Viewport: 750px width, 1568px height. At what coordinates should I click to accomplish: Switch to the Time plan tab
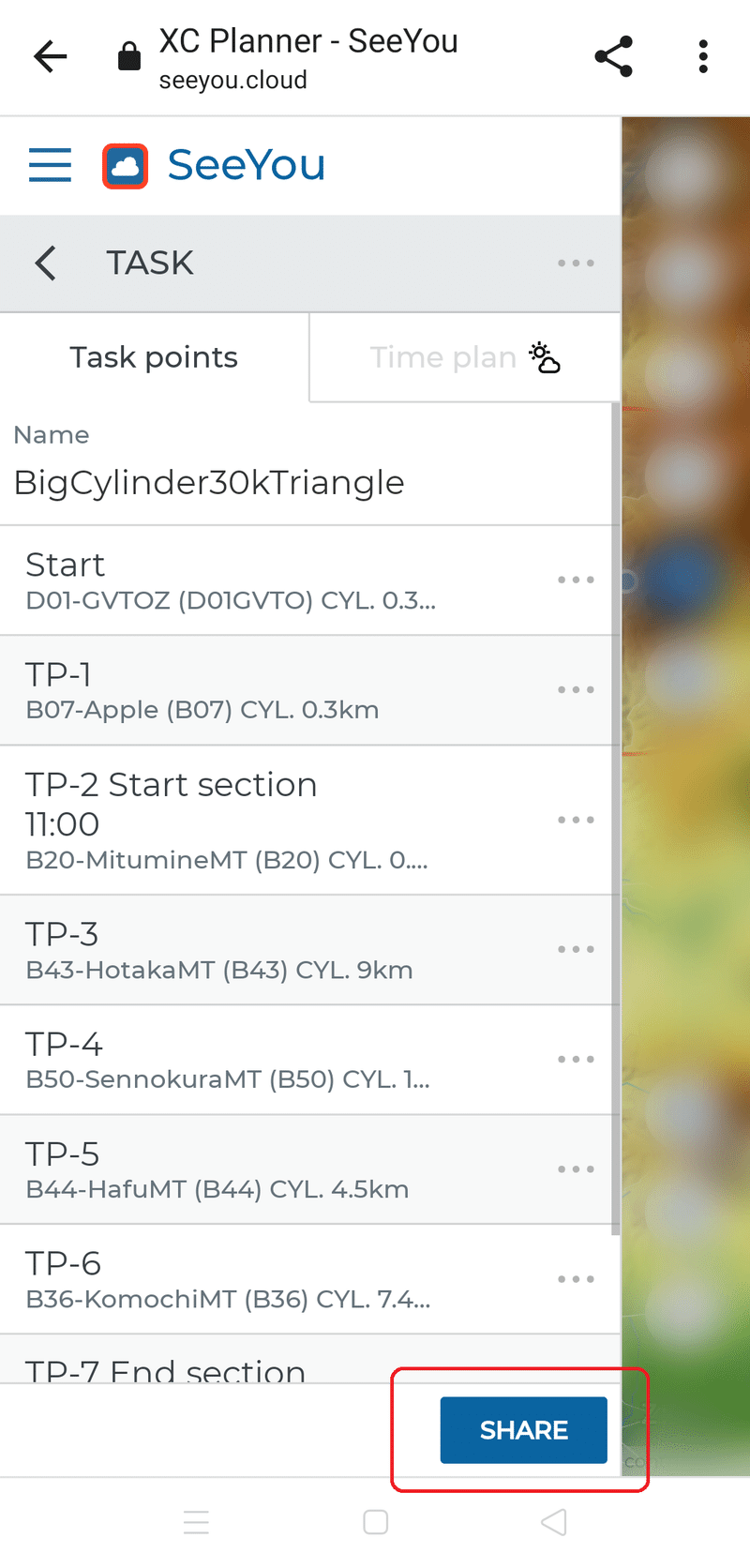tap(464, 357)
